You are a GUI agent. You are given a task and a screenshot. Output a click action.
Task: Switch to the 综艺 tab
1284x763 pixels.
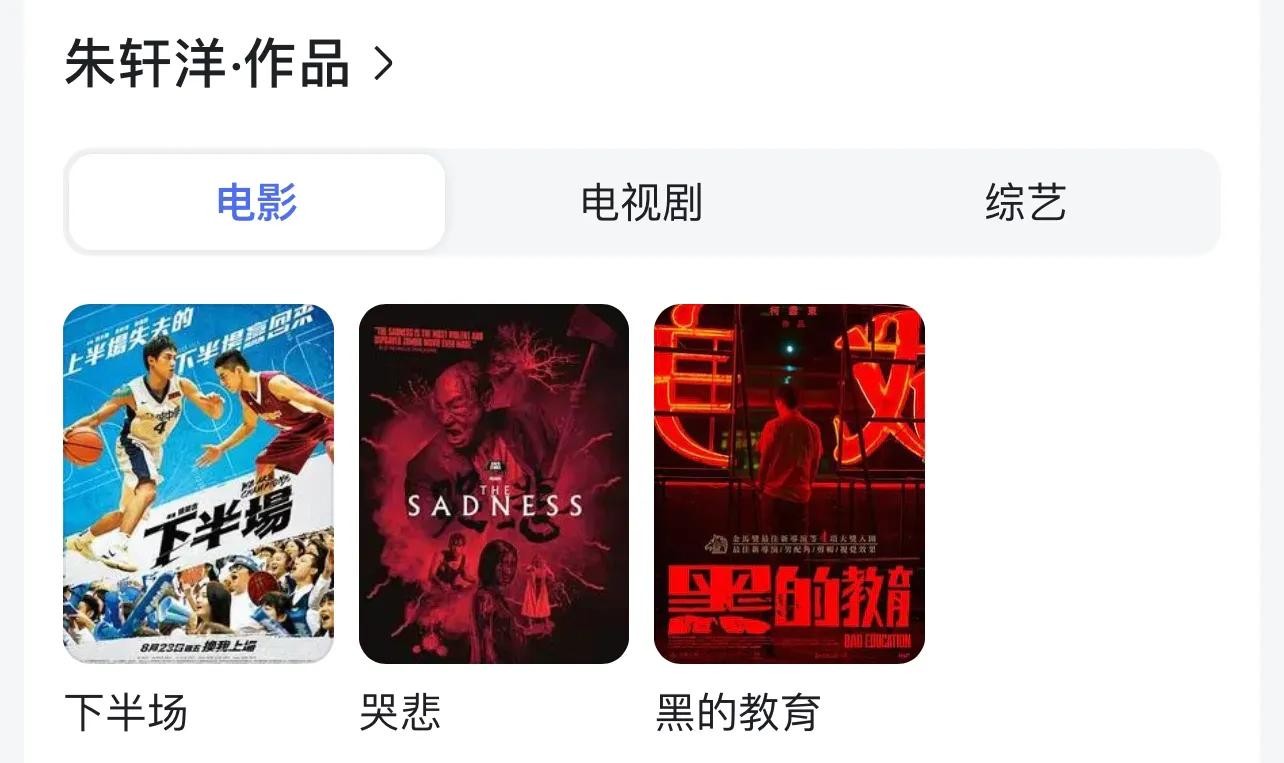tap(1025, 202)
